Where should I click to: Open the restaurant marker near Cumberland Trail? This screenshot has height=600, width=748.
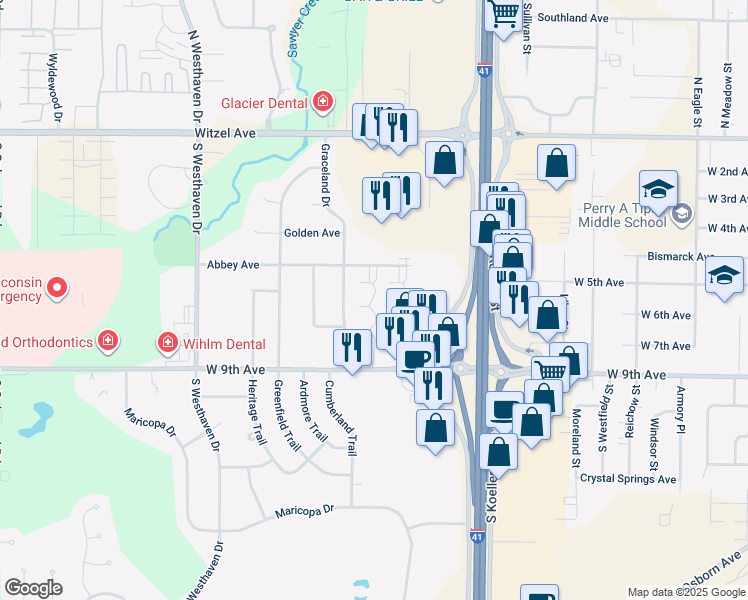pos(352,347)
